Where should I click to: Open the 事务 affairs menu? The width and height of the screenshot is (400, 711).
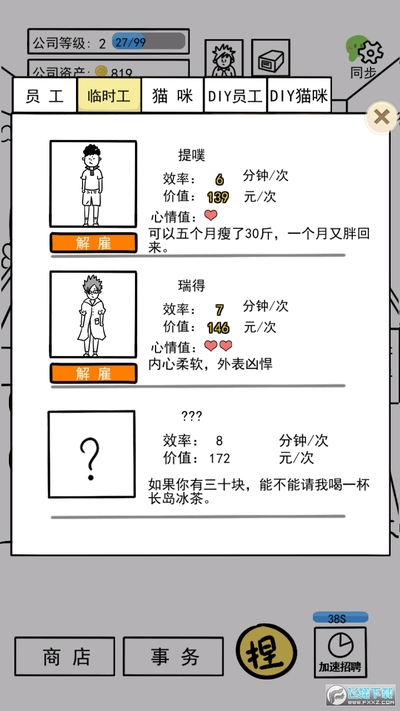[173, 656]
